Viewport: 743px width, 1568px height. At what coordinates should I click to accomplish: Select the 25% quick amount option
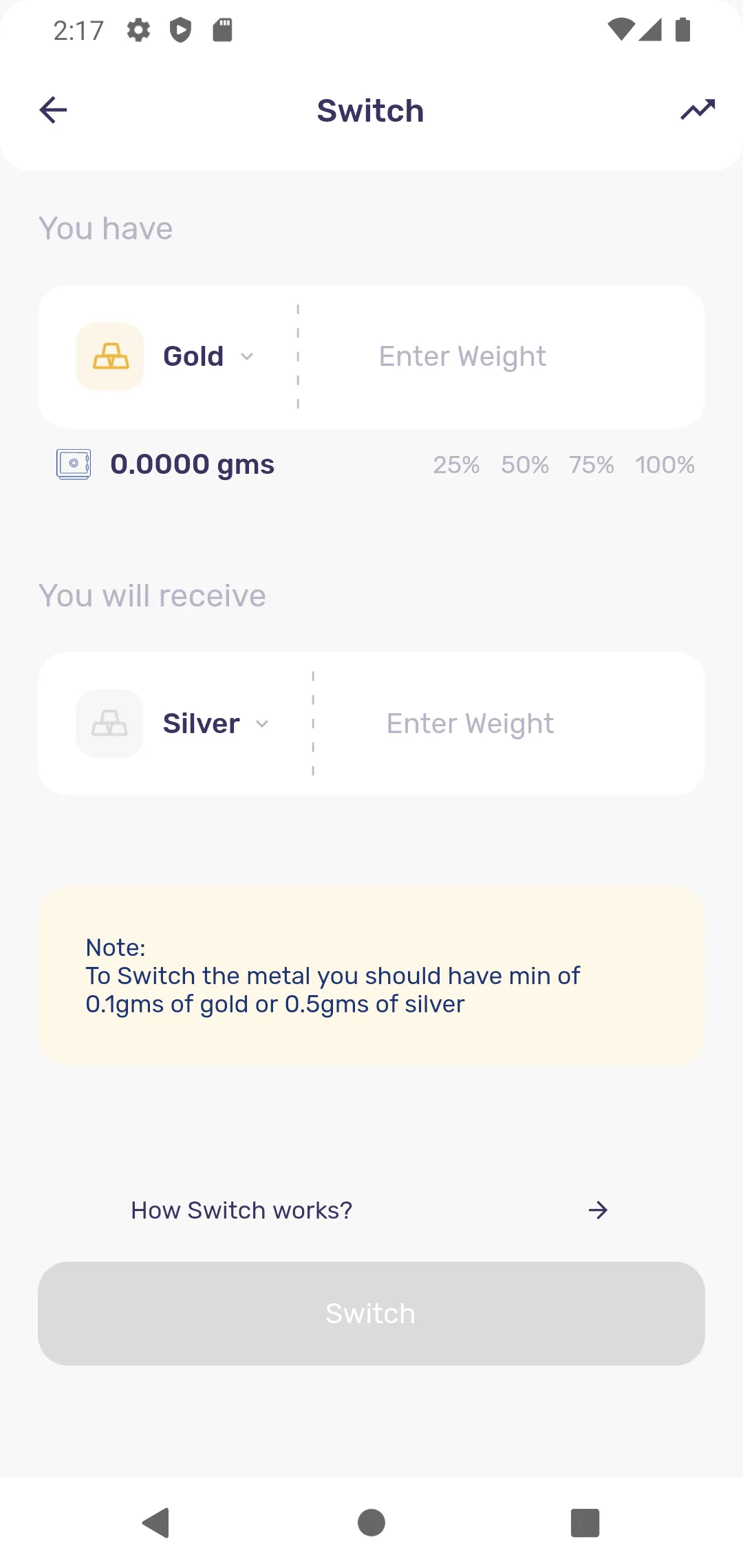[455, 465]
